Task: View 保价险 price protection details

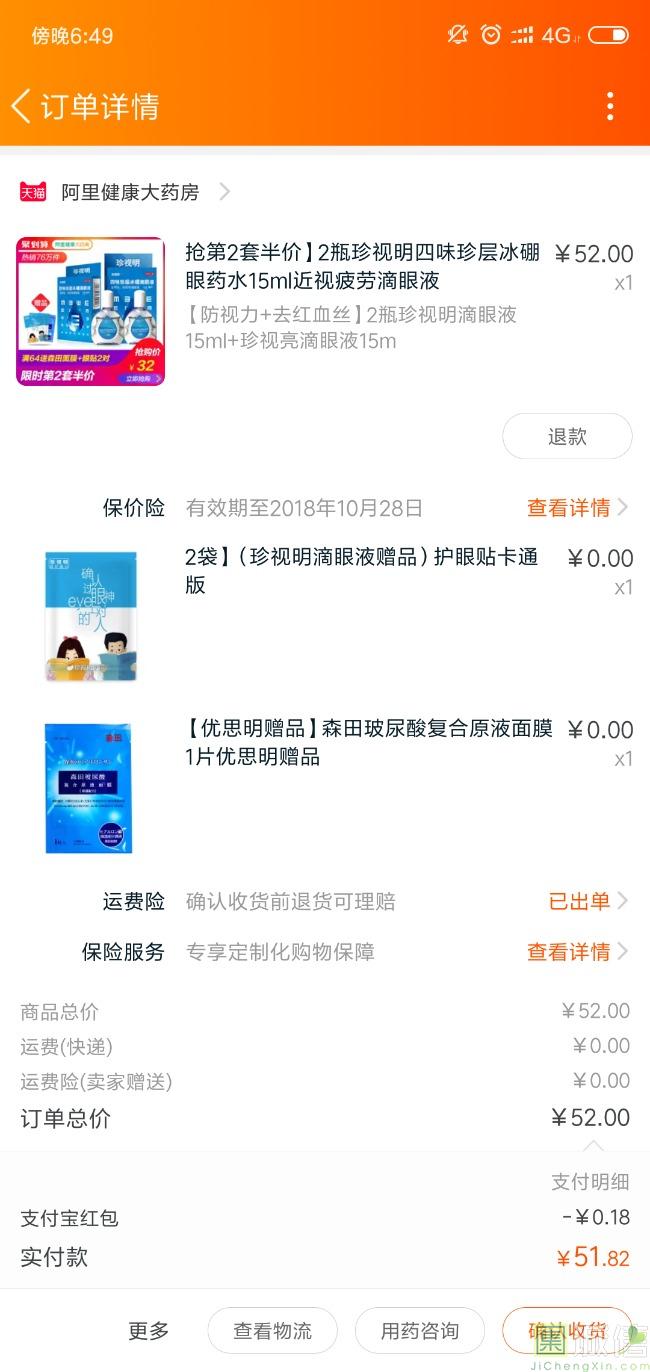Action: click(576, 508)
